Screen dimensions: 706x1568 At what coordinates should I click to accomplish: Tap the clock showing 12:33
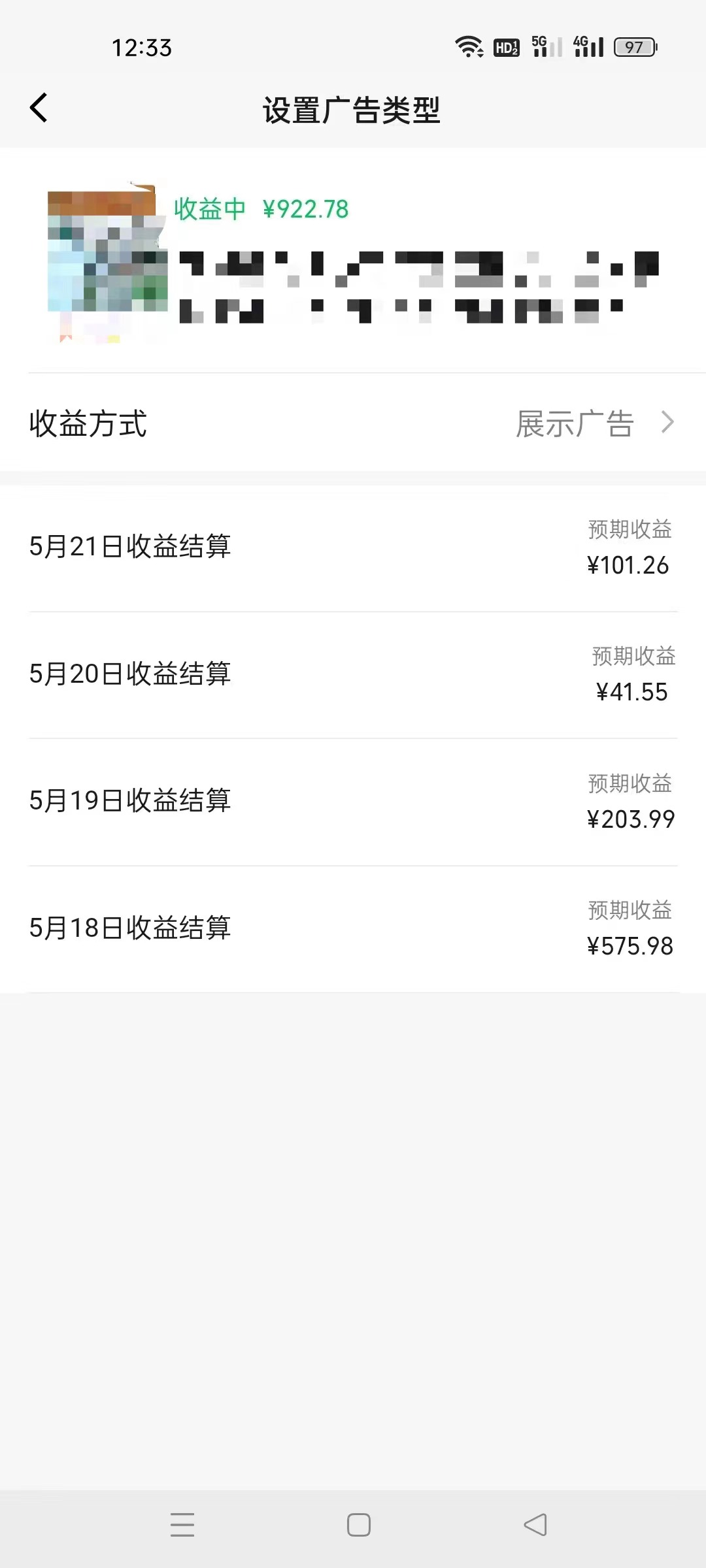click(141, 48)
